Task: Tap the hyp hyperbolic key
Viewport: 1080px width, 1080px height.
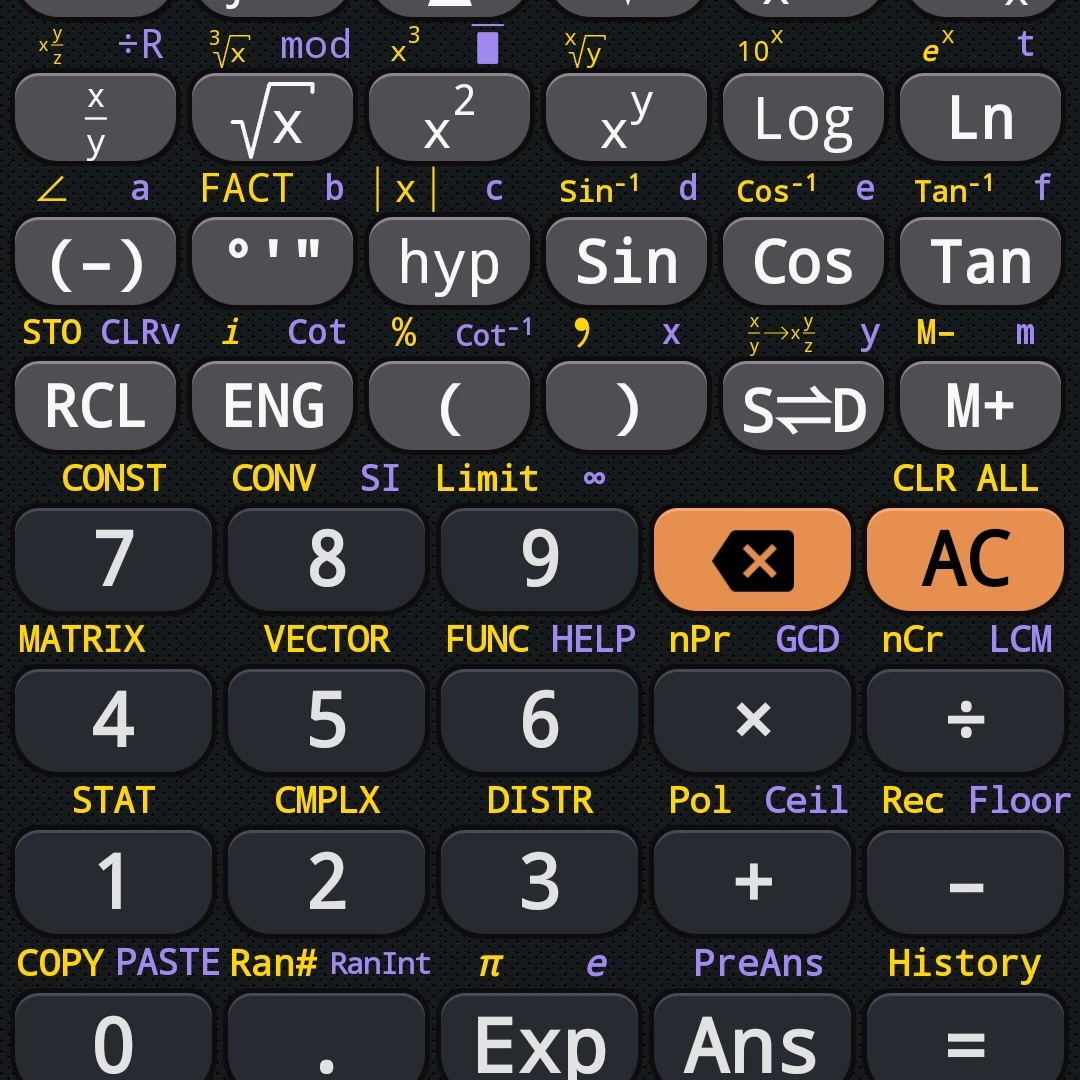Action: point(449,262)
